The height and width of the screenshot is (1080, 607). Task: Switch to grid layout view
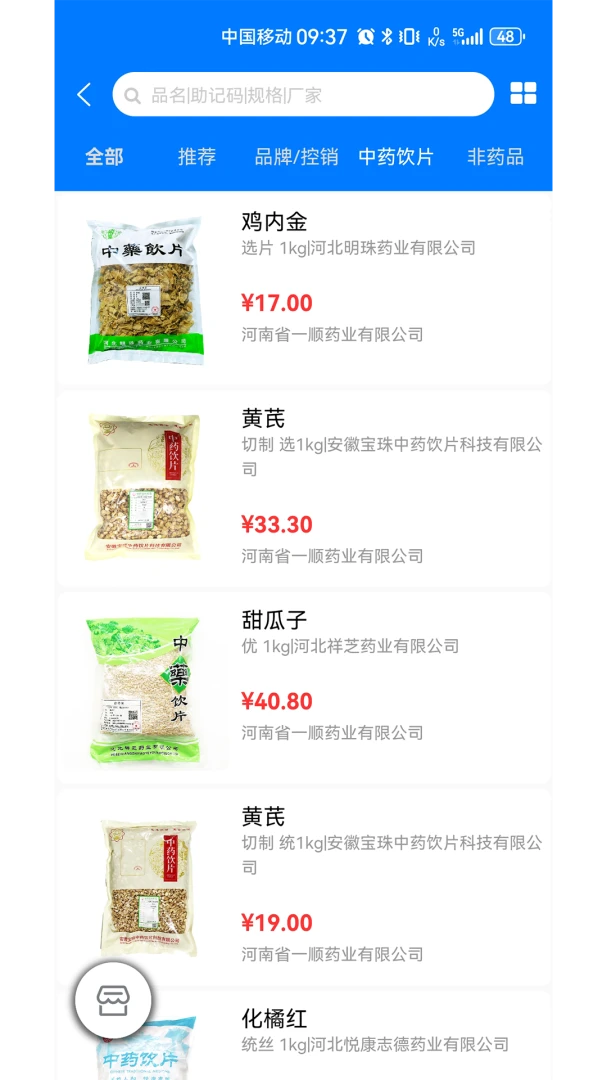(x=523, y=94)
